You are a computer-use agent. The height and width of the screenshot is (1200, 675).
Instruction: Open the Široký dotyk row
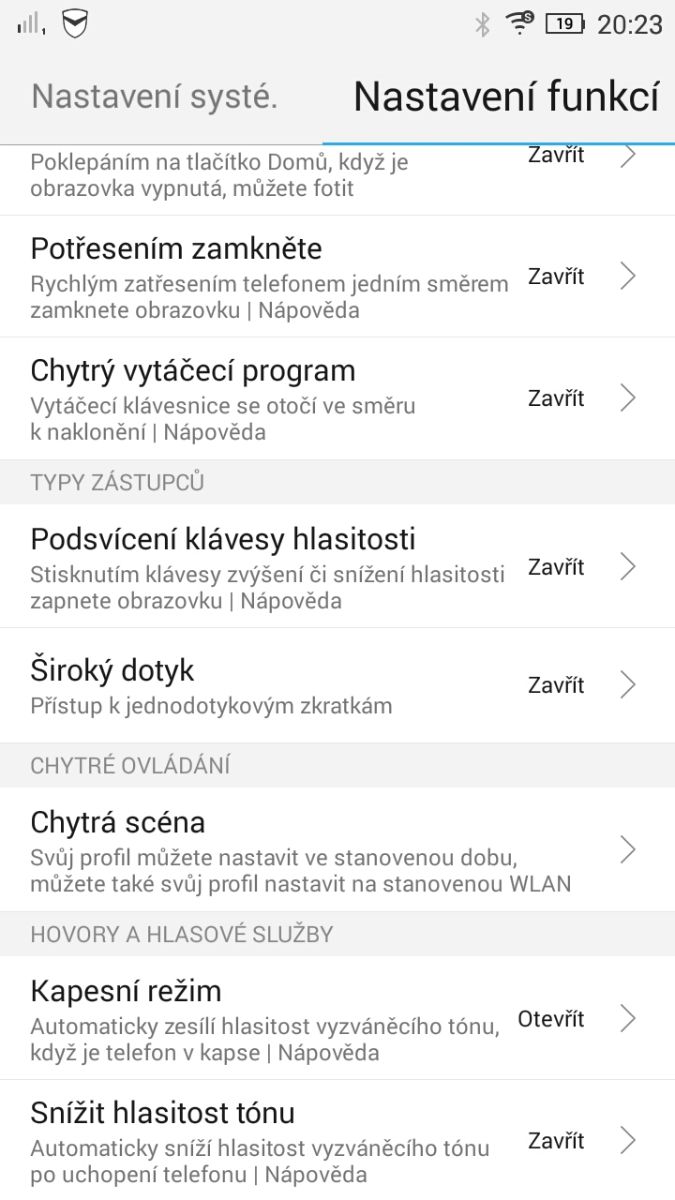click(x=337, y=686)
